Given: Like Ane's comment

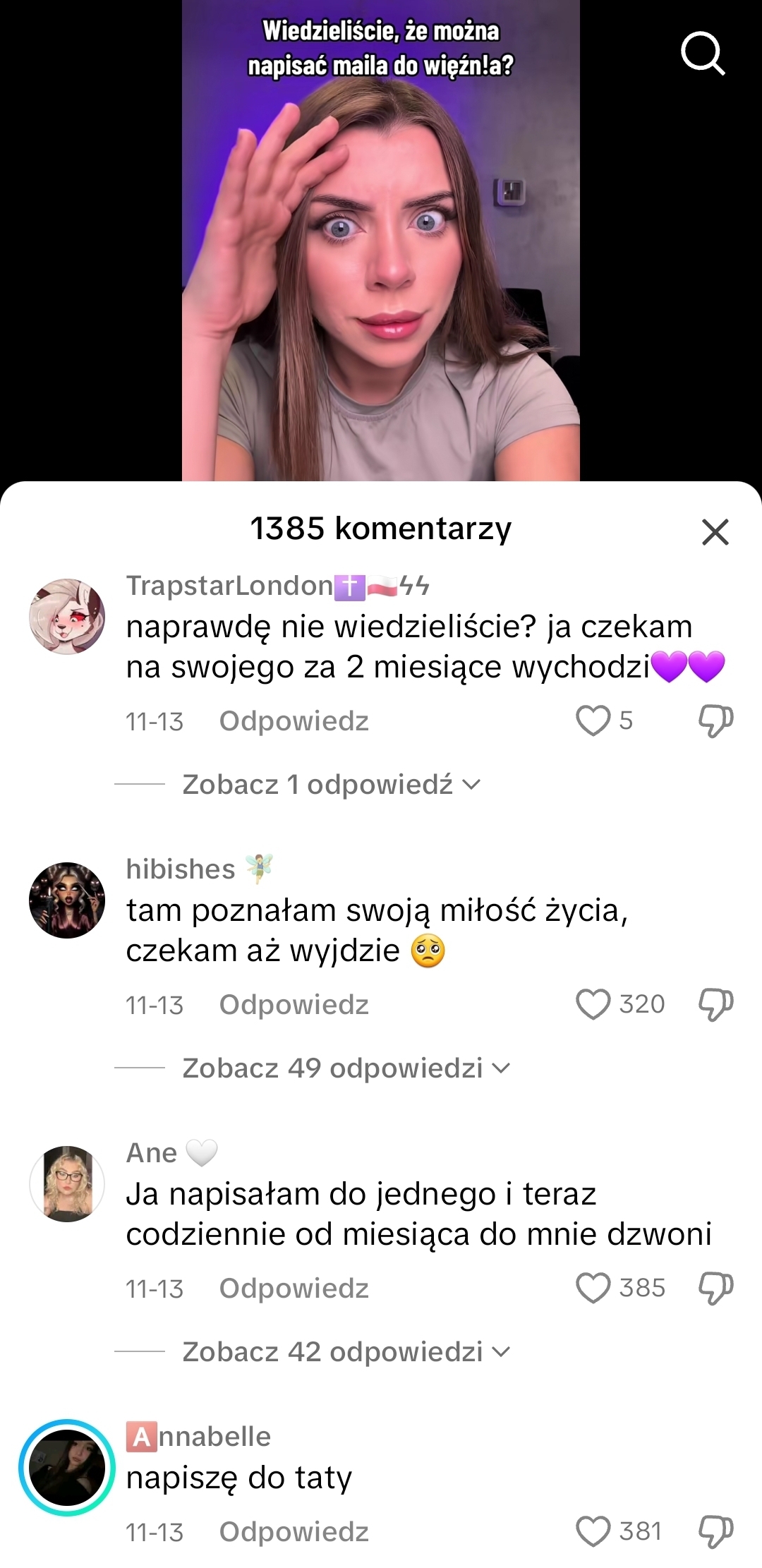Looking at the screenshot, I should (x=593, y=1288).
